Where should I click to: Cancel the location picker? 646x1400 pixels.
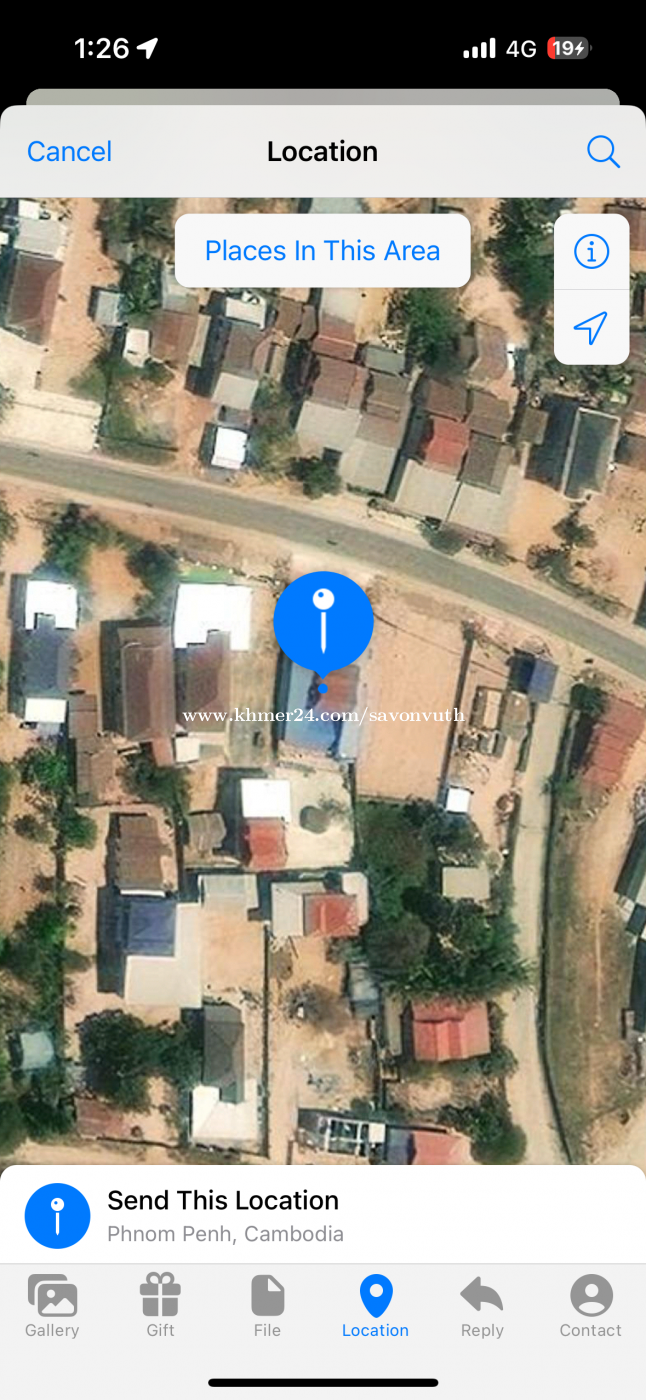click(69, 151)
